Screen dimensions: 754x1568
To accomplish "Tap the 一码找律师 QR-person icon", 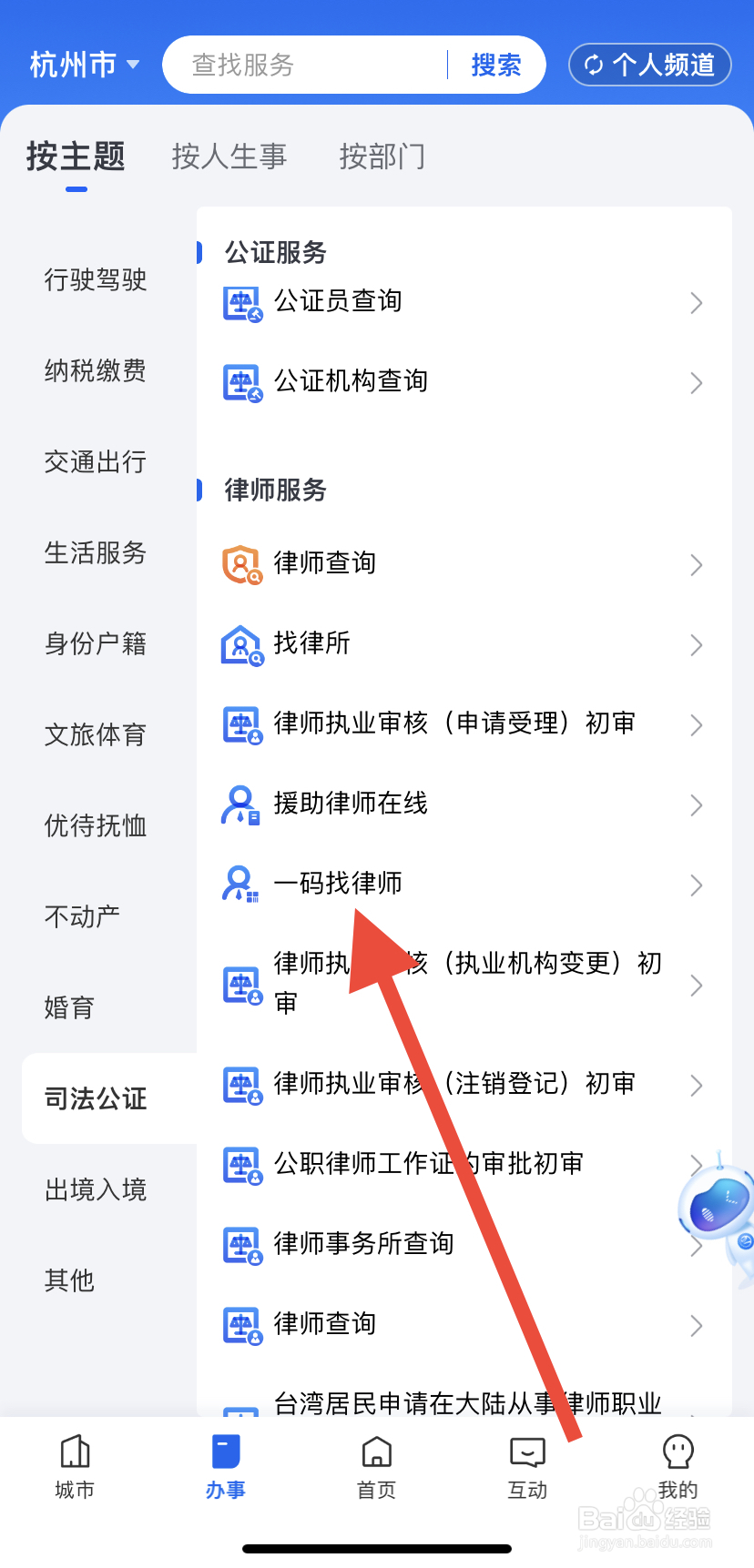I will pos(239,884).
